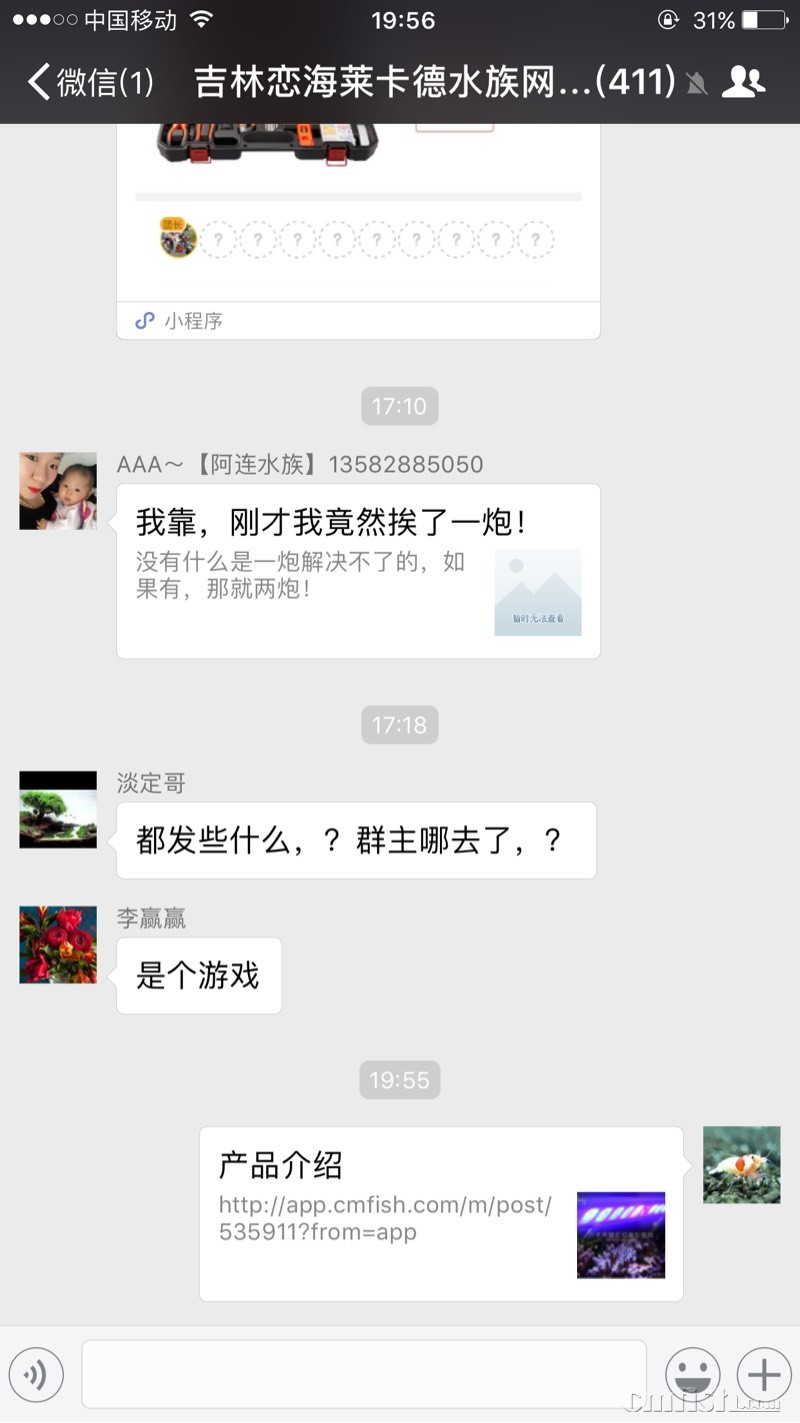View 淡定哥's profile avatar

coord(58,810)
